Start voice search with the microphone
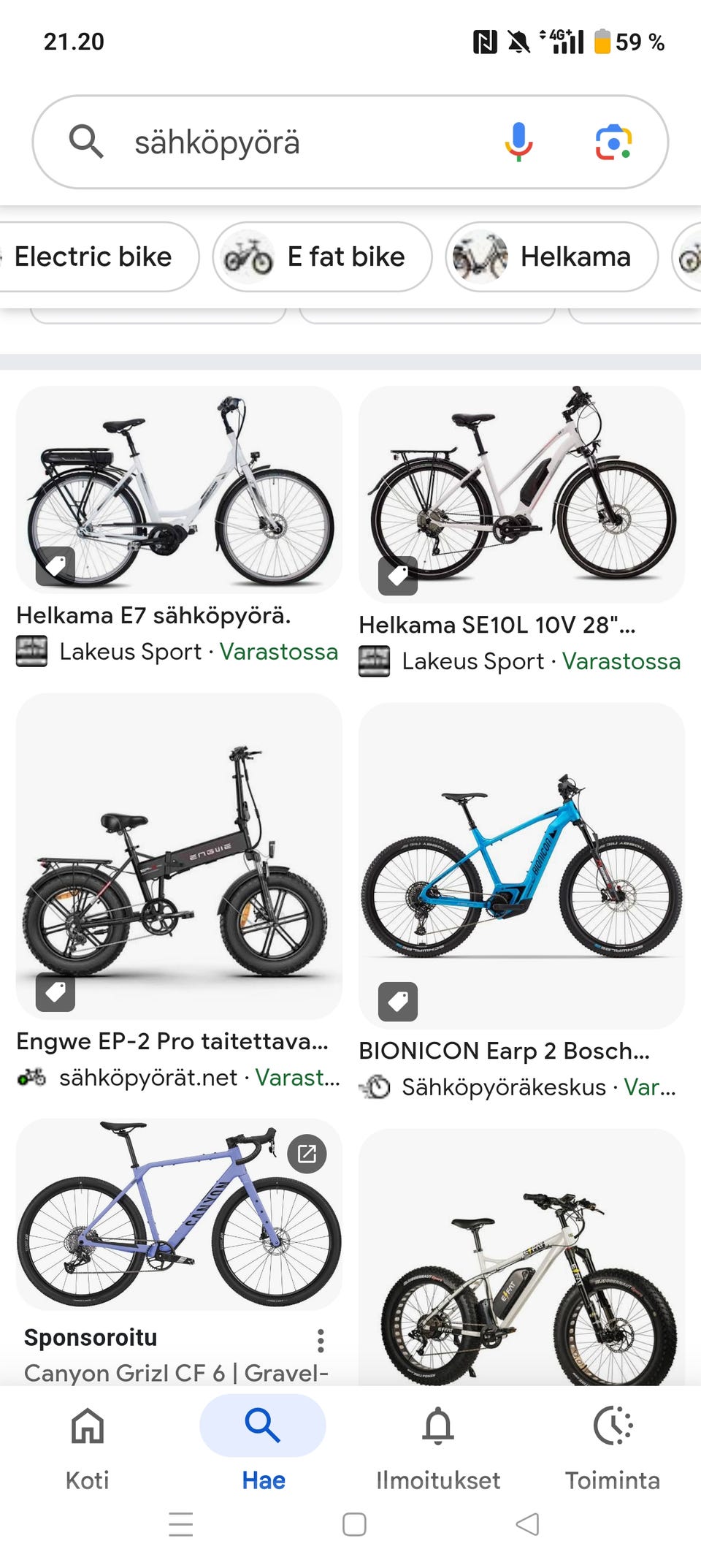This screenshot has height=1568, width=701. [518, 142]
